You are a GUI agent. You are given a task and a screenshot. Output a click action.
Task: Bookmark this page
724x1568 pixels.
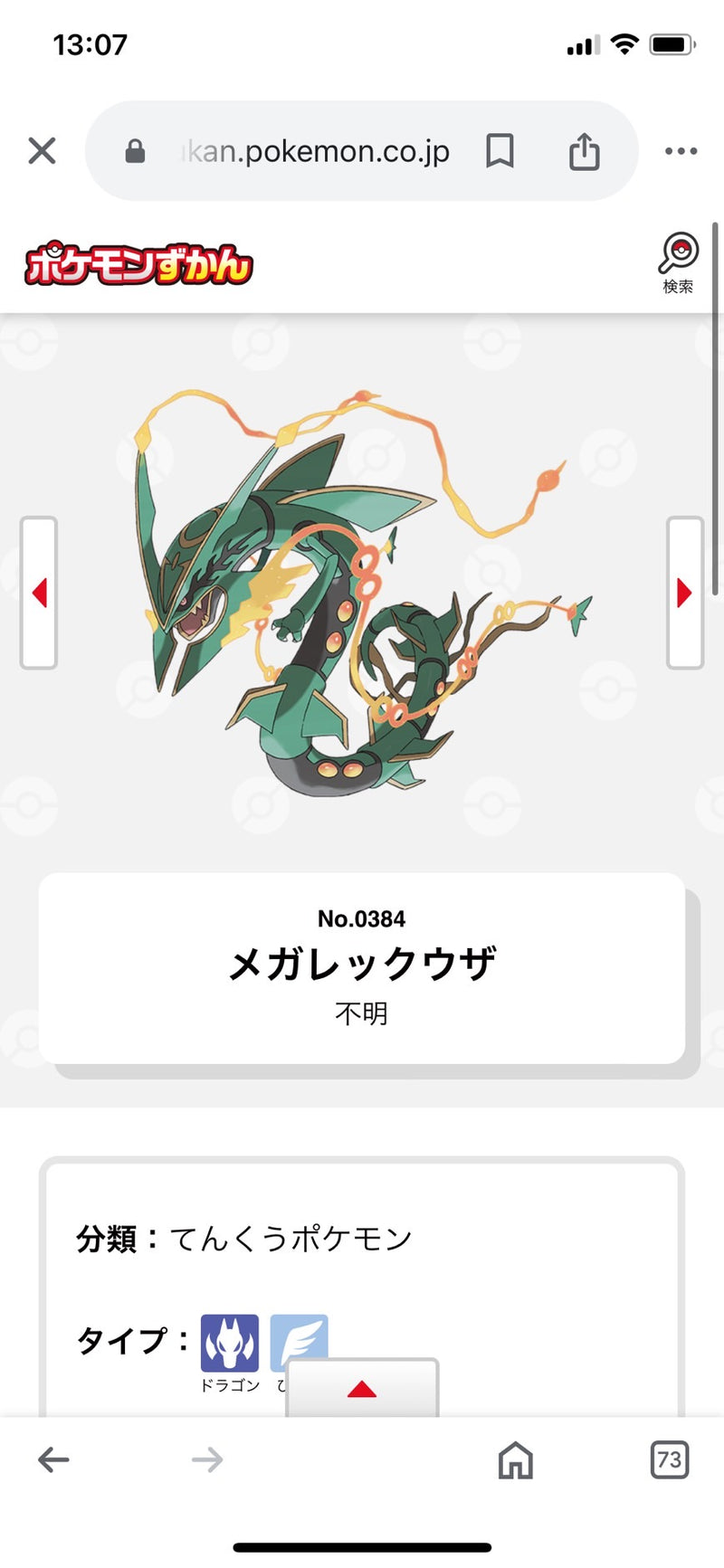click(x=500, y=151)
